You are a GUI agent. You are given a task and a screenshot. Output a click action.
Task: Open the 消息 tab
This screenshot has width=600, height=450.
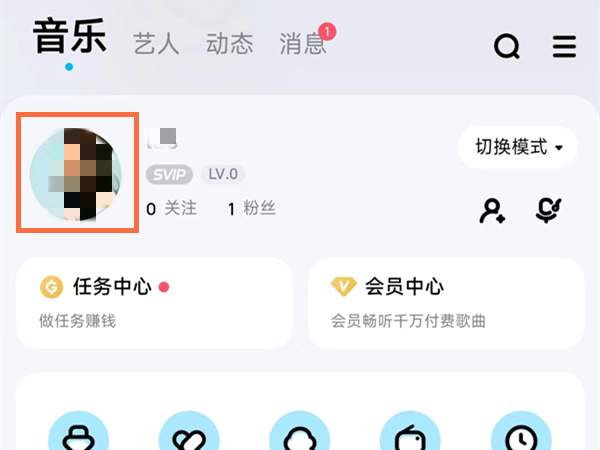[x=302, y=44]
